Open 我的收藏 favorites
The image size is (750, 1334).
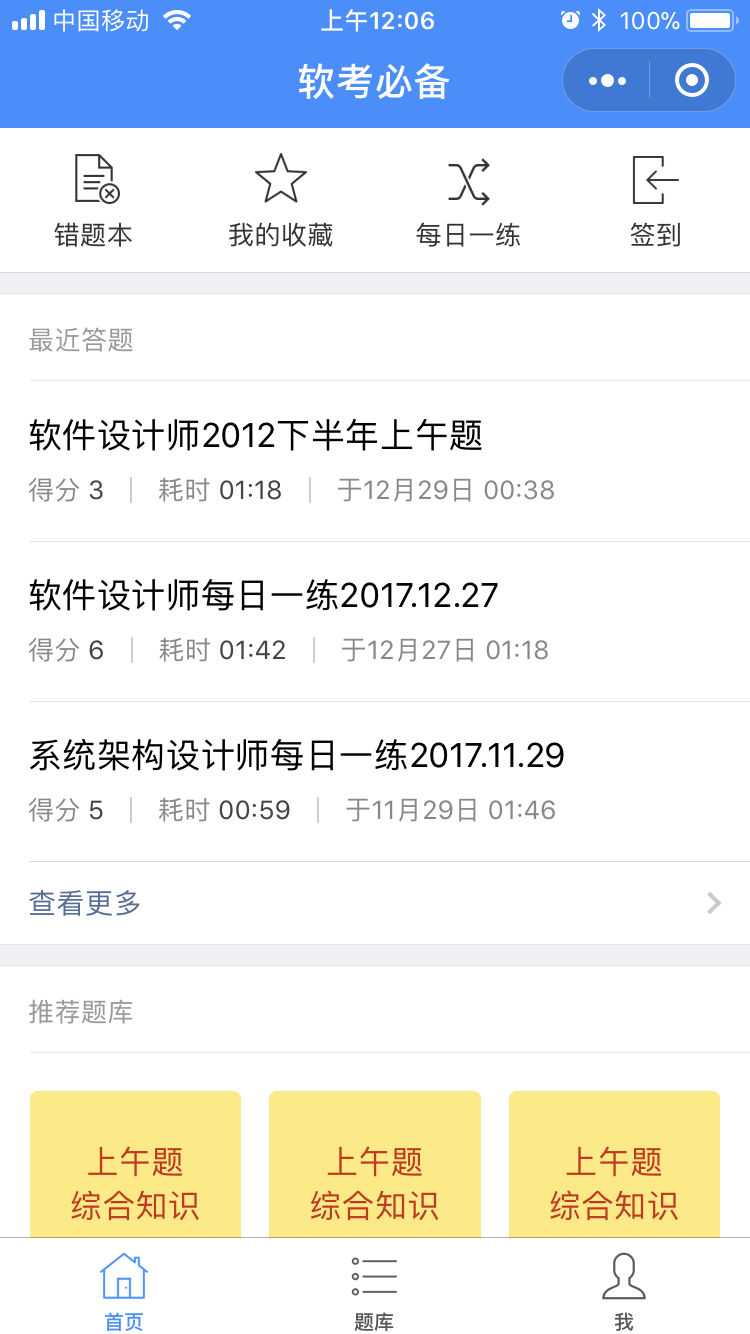click(x=281, y=201)
